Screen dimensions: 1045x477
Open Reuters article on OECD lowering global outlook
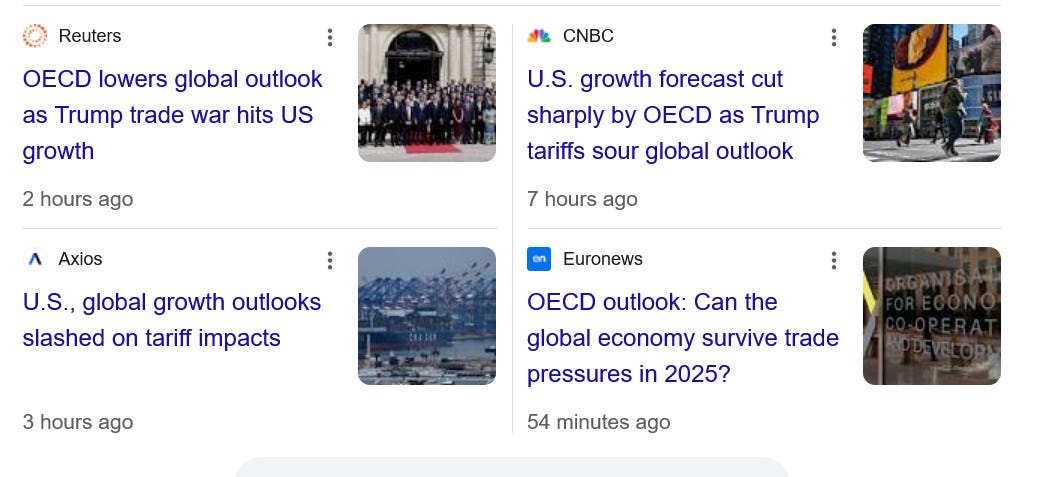point(172,115)
